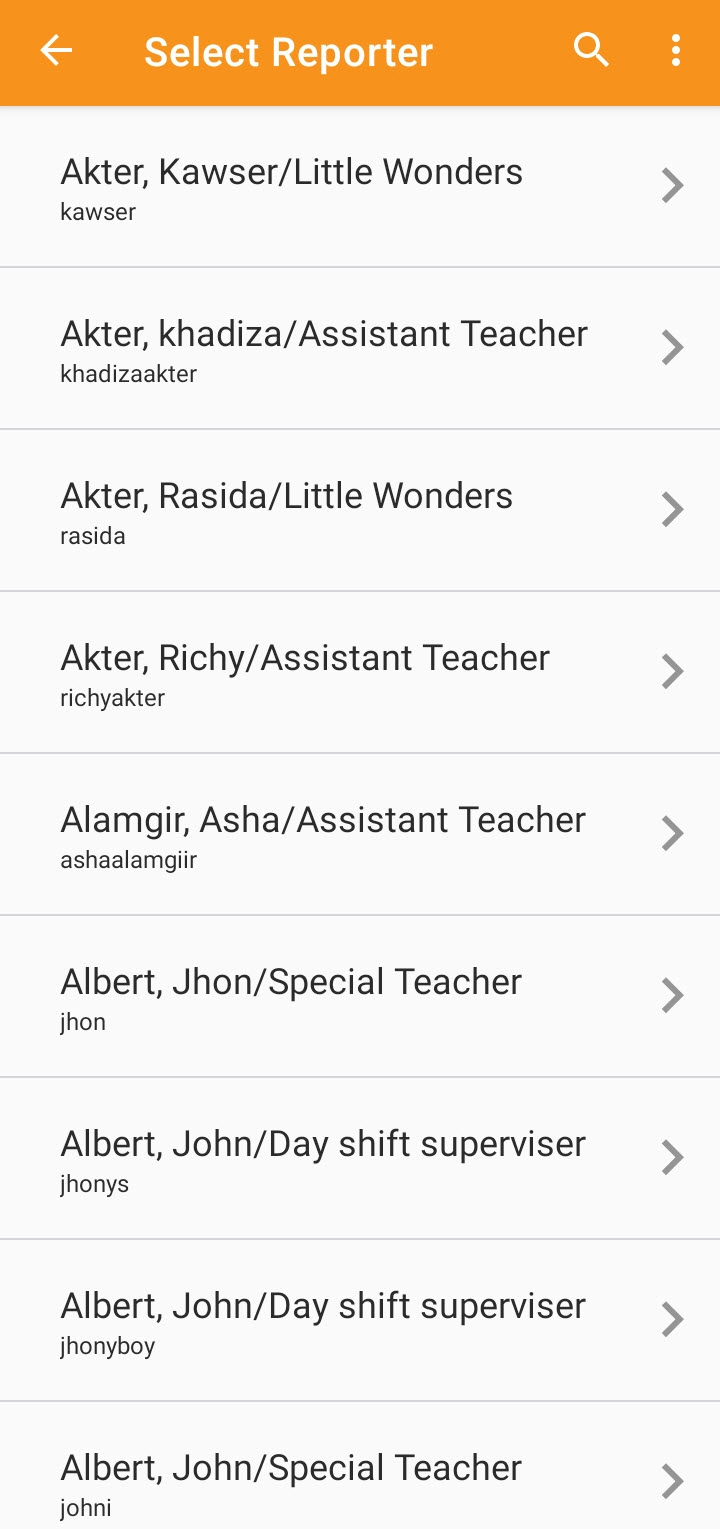
Task: Choose Albert, Jhon/Special Teacher
Action: click(x=360, y=997)
